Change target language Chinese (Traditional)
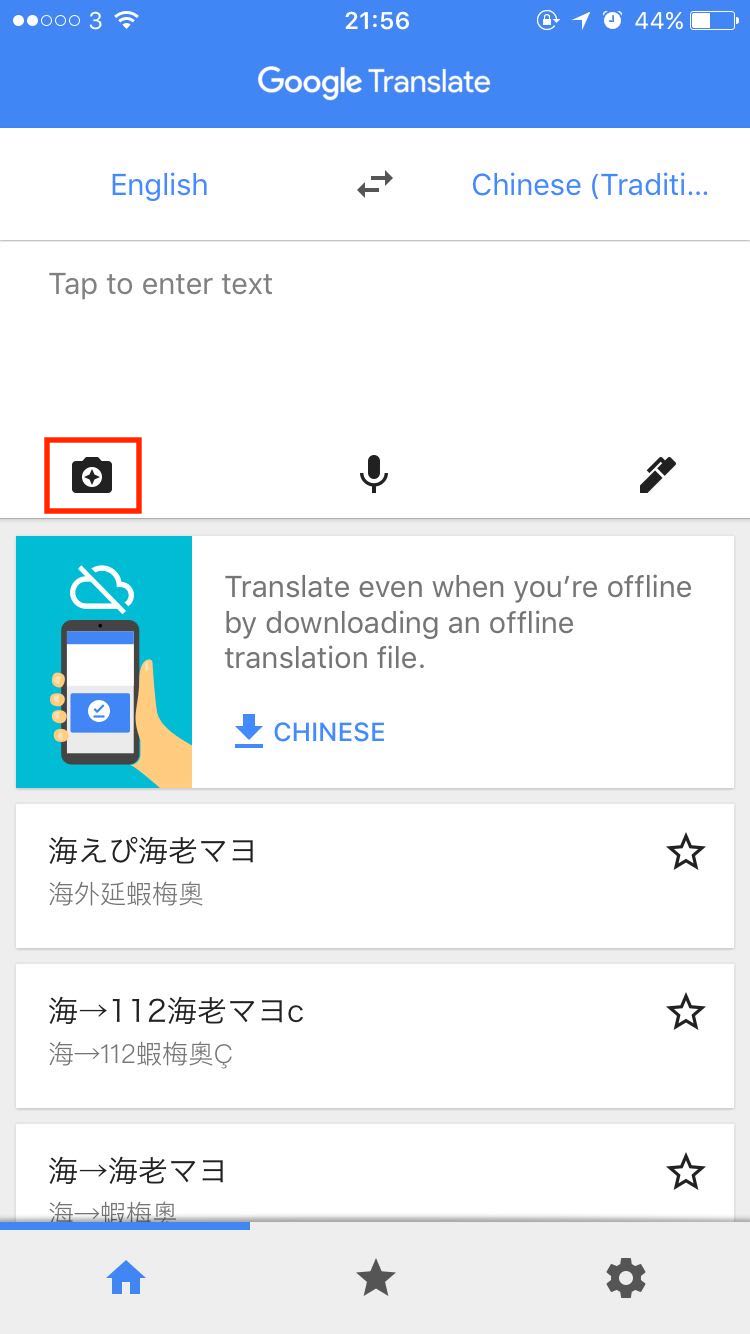Image resolution: width=750 pixels, height=1334 pixels. point(590,185)
